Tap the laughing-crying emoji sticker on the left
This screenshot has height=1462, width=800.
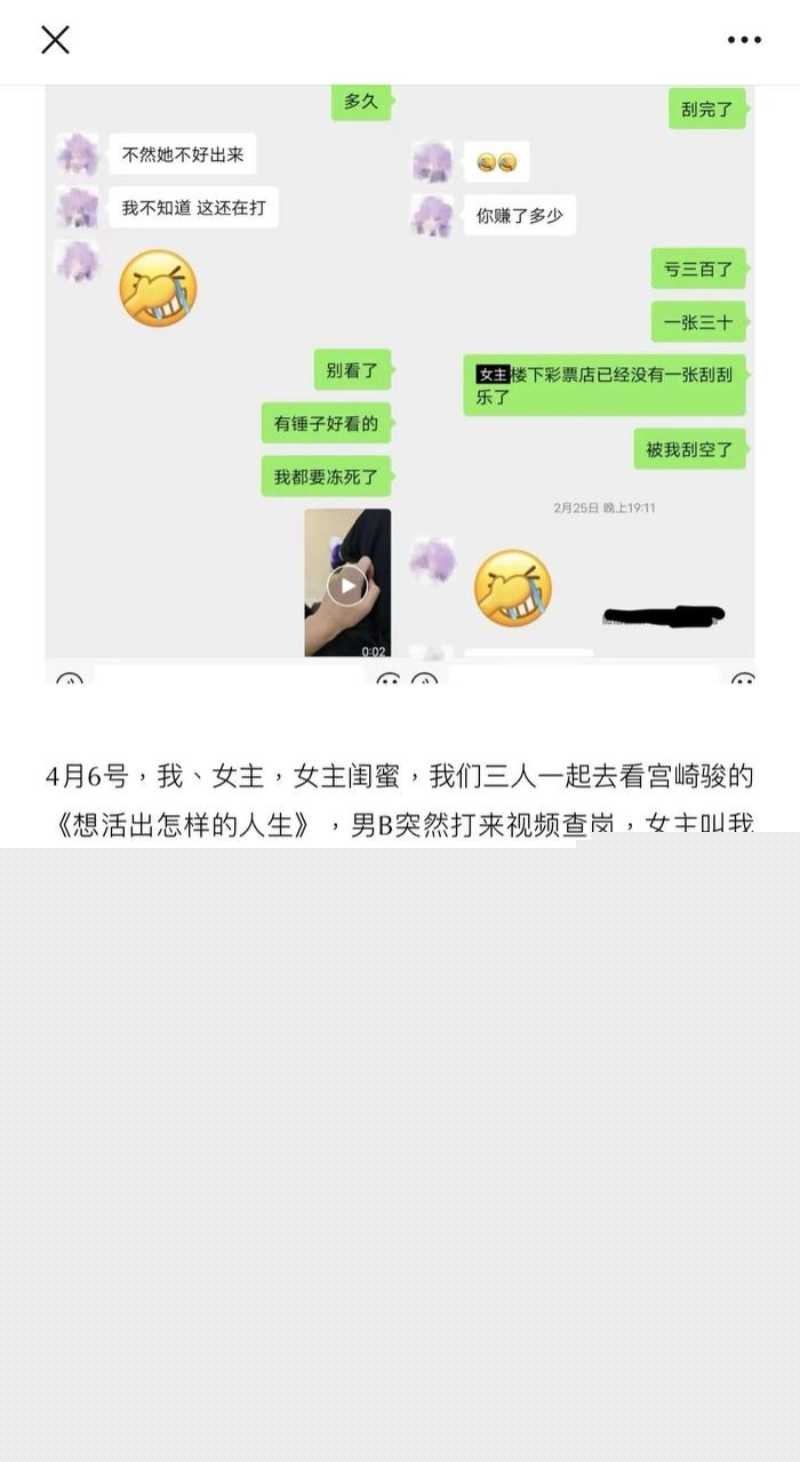pyautogui.click(x=158, y=287)
